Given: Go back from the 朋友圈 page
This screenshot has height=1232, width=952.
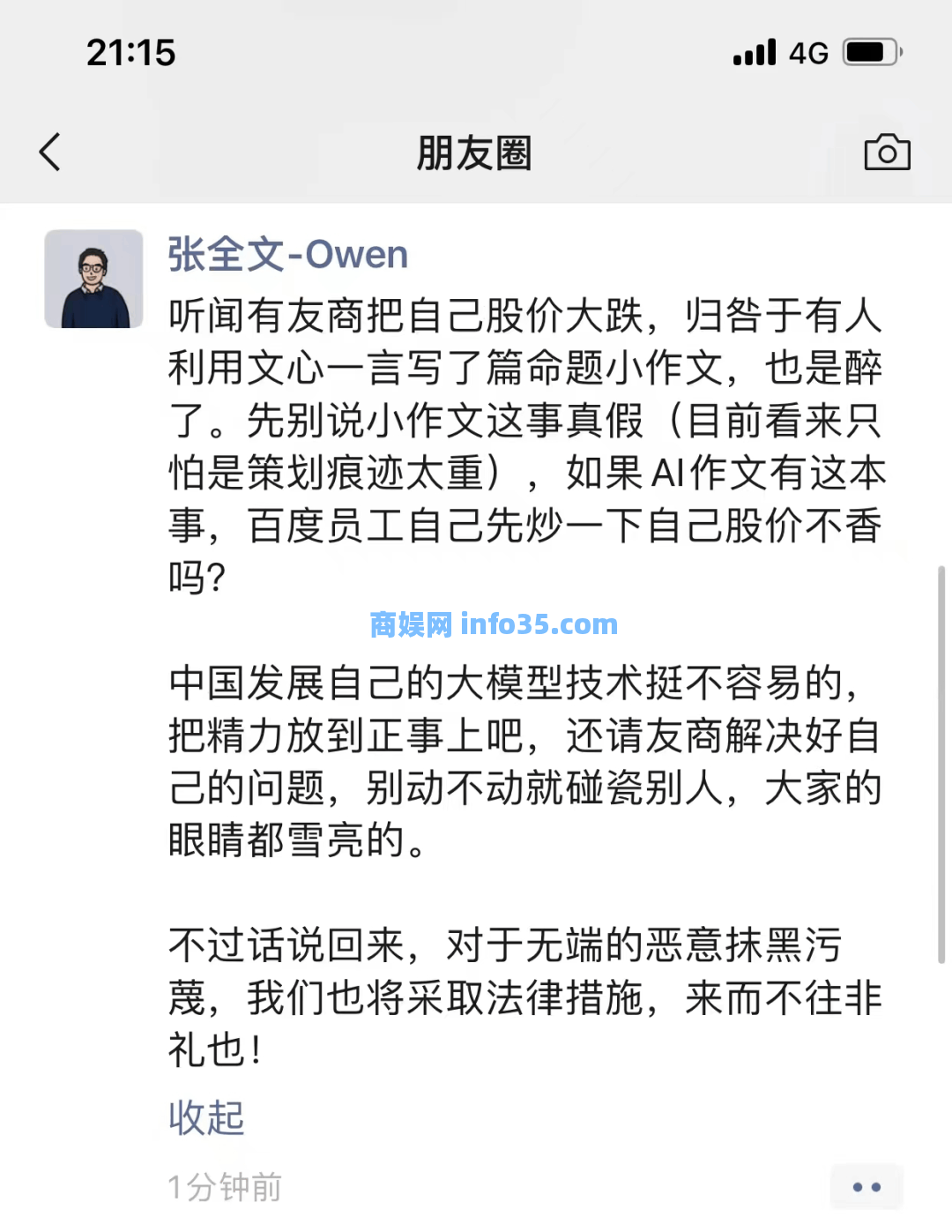Looking at the screenshot, I should [51, 153].
